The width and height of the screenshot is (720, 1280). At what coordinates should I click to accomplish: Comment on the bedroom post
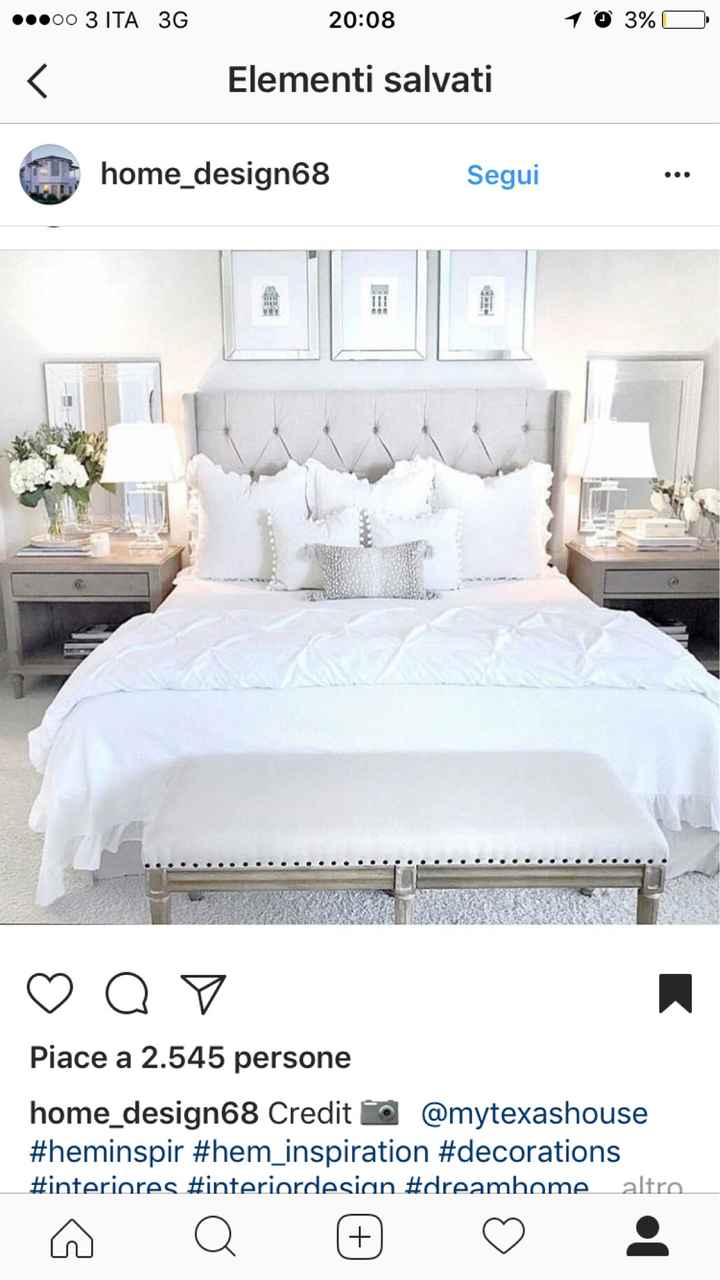pyautogui.click(x=127, y=993)
